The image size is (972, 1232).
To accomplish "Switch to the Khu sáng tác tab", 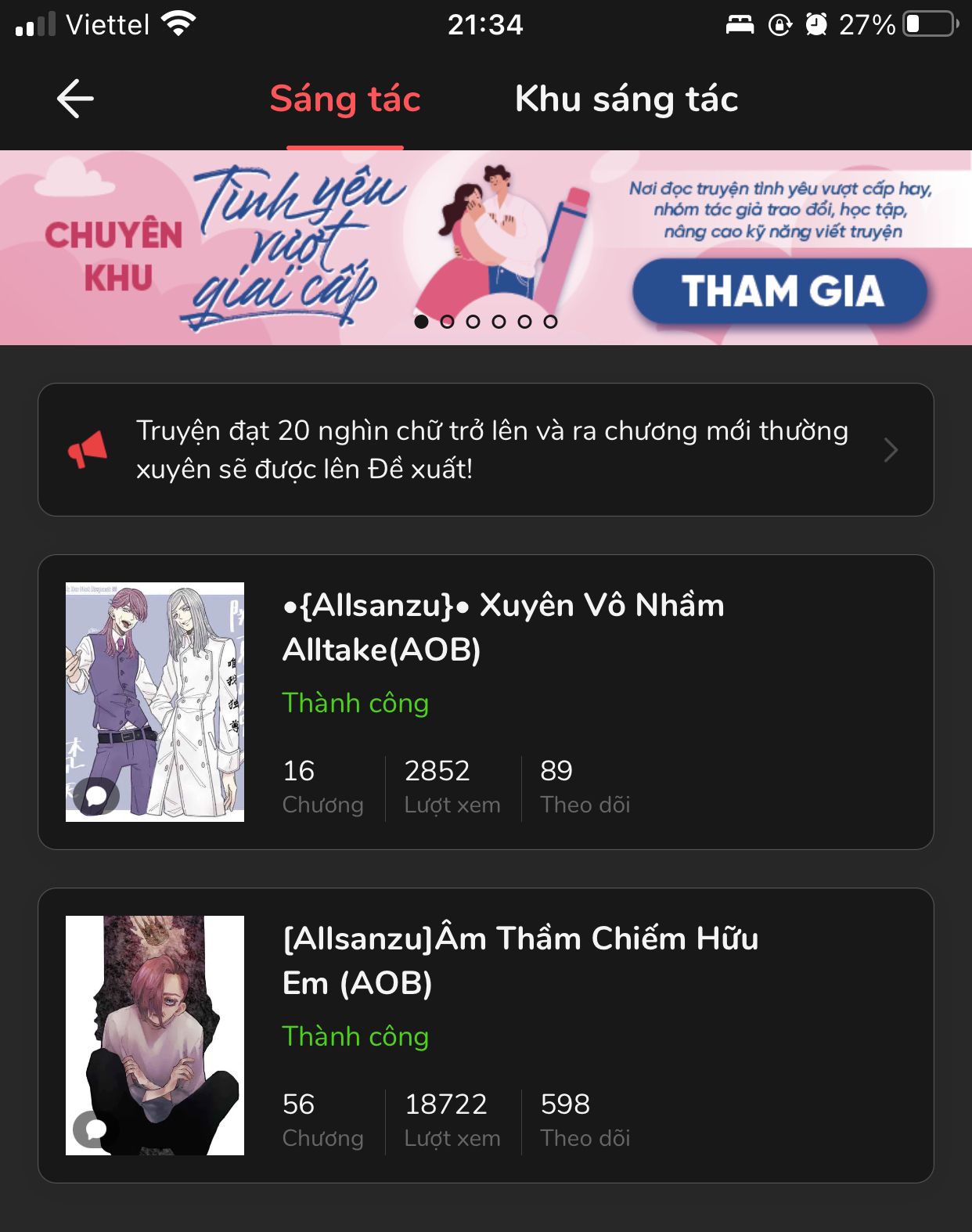I will click(x=626, y=99).
